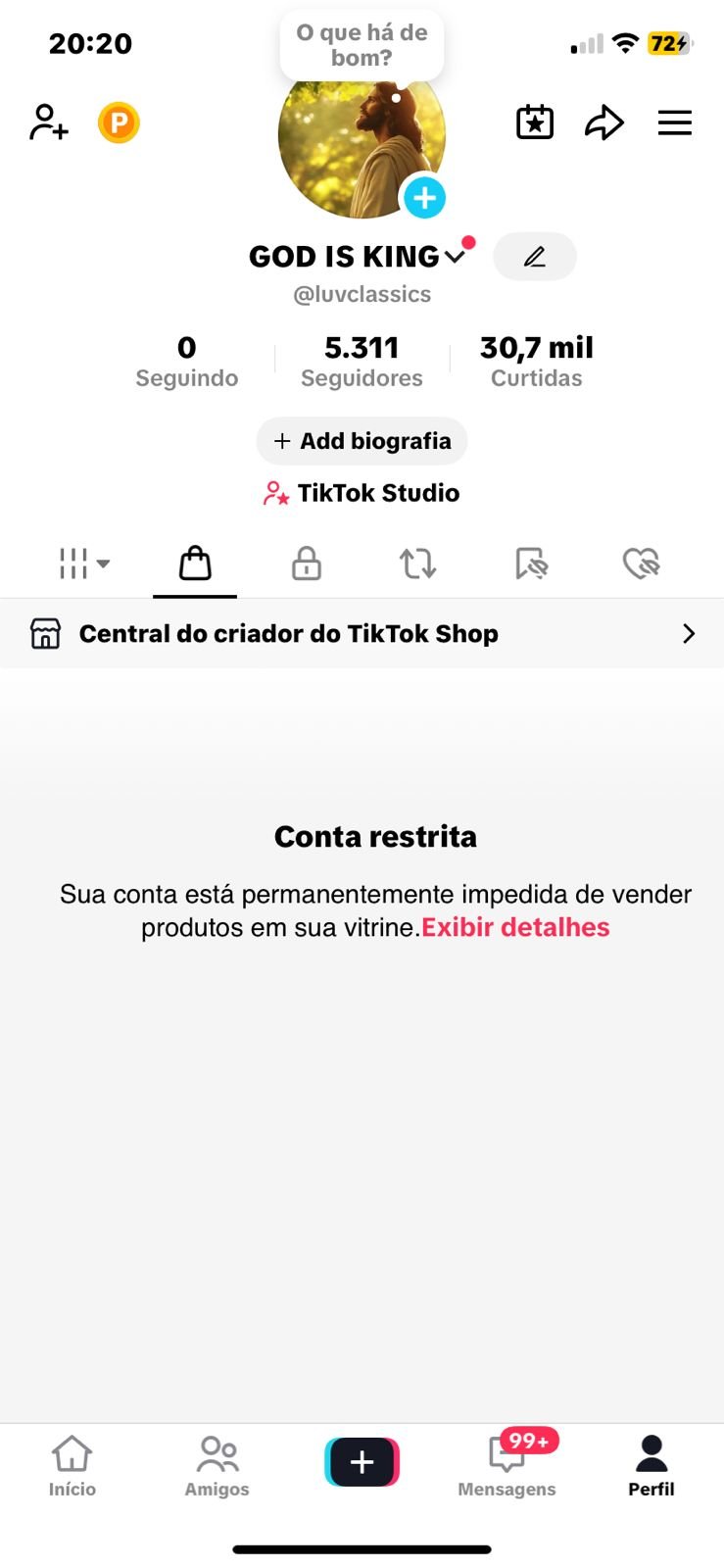Open the starred calendar icon

coord(535,122)
